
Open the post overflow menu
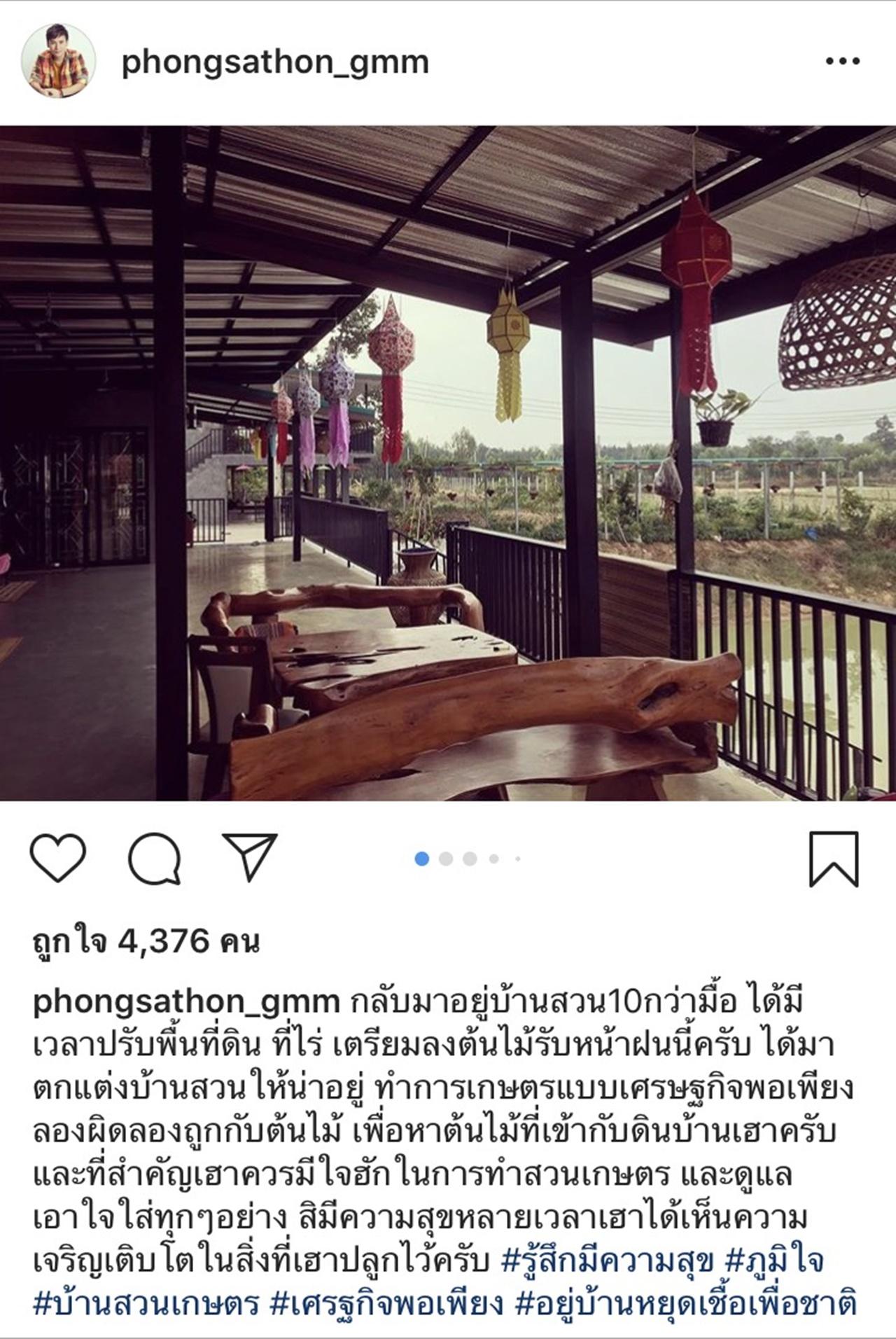tap(842, 62)
